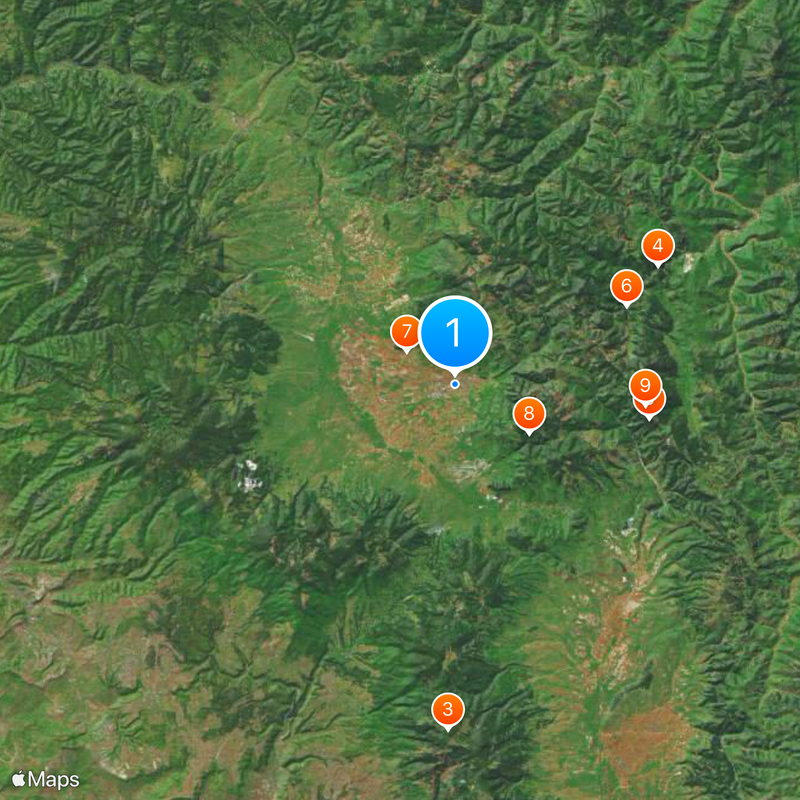Image resolution: width=800 pixels, height=800 pixels.
Task: Select map pin number 9
Action: click(644, 383)
